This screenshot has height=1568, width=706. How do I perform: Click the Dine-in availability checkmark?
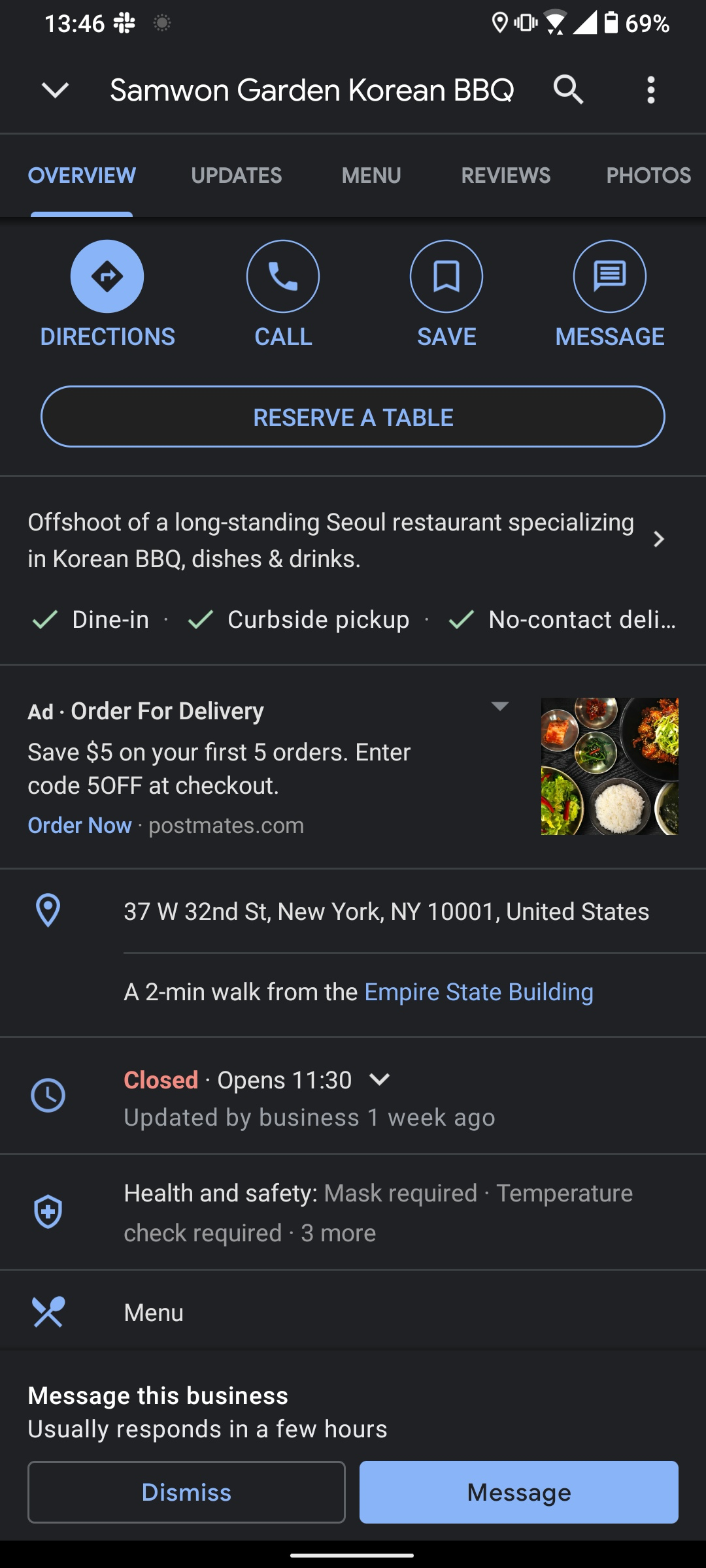point(44,619)
